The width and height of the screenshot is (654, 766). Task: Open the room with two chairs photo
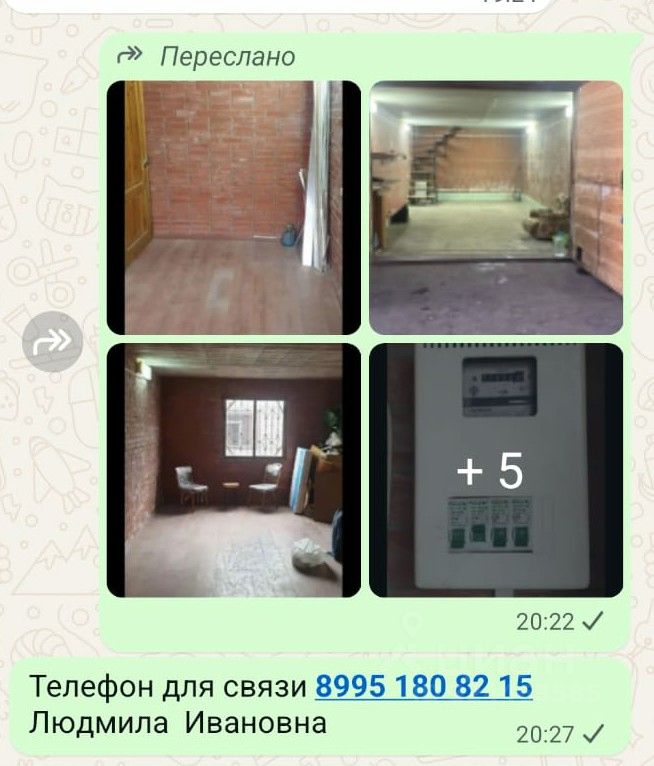point(233,470)
